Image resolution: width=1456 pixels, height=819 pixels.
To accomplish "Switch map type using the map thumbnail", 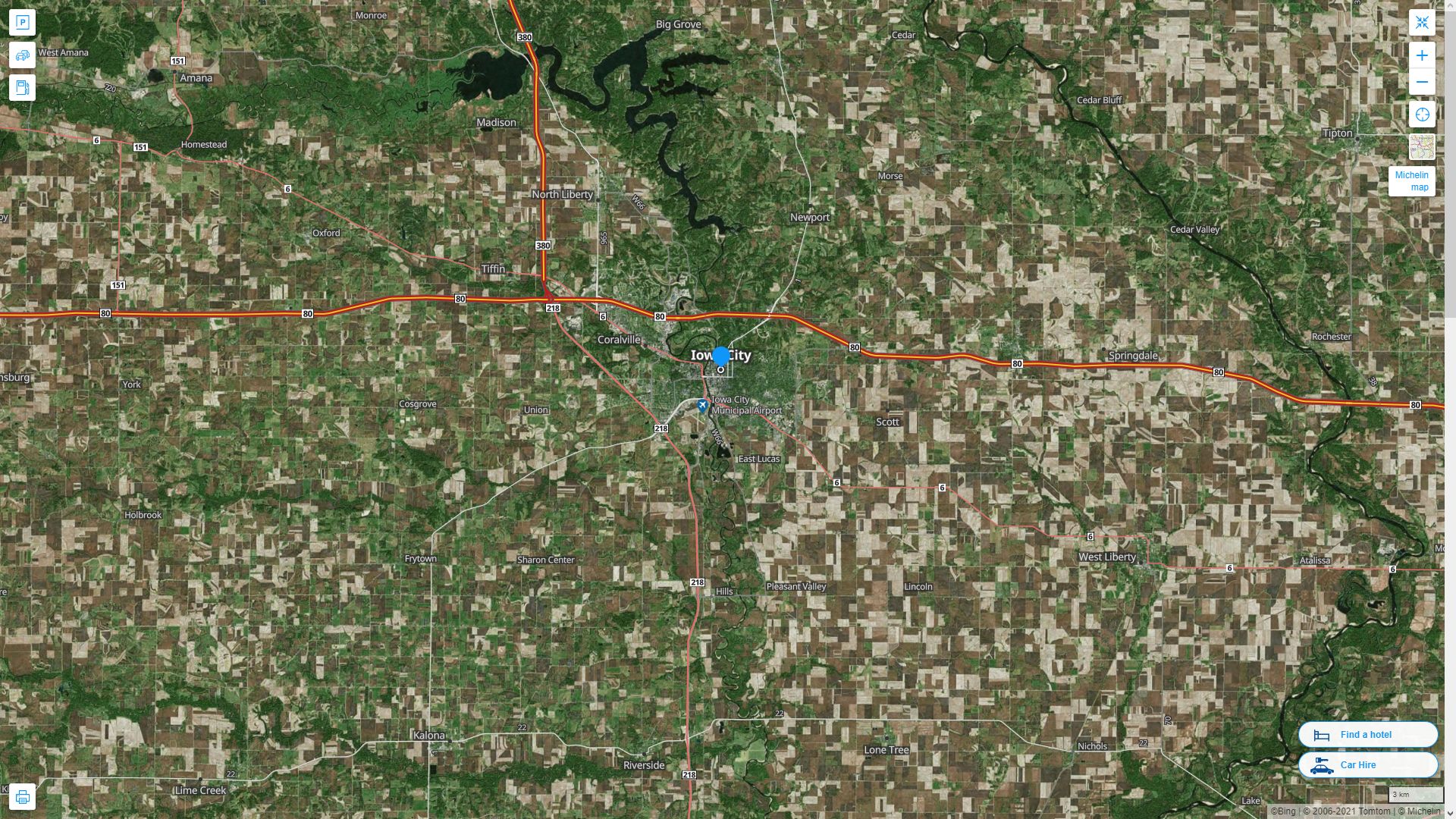I will (x=1422, y=146).
